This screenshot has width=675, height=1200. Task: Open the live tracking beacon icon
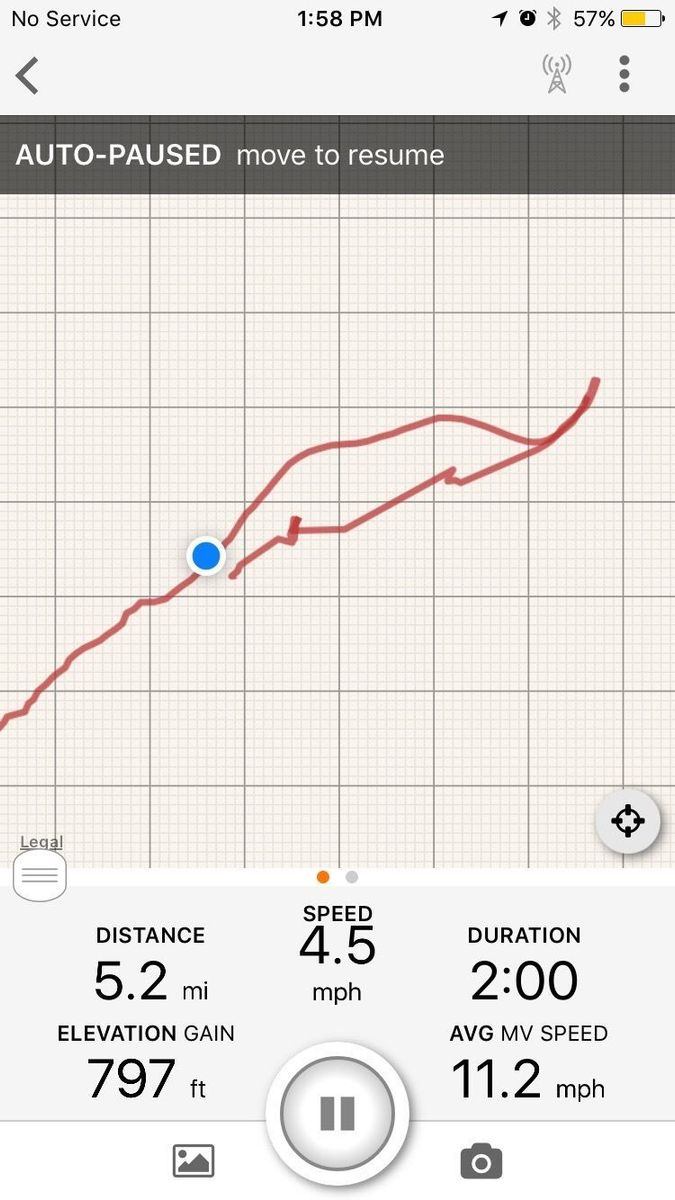click(x=557, y=74)
